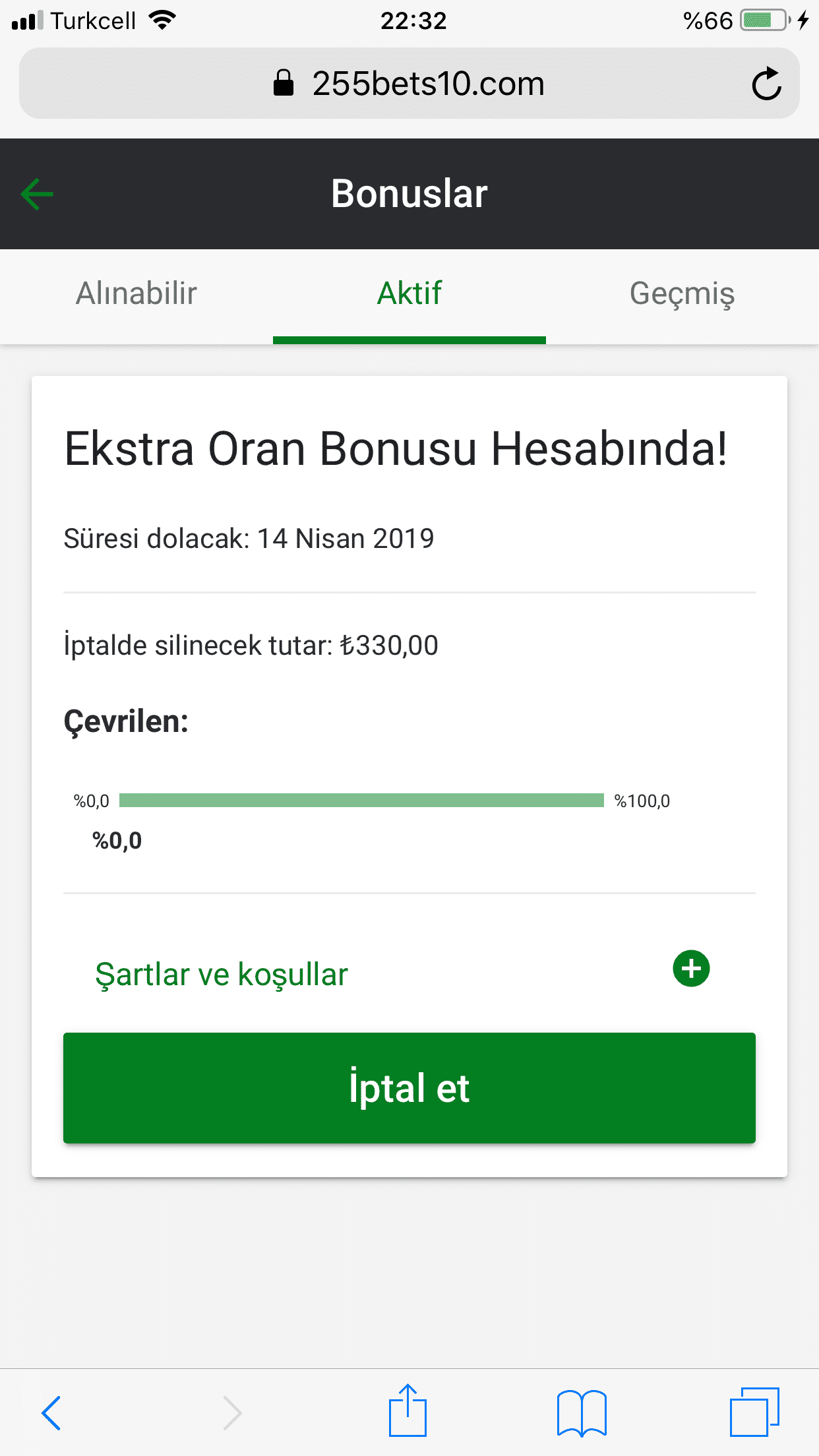This screenshot has width=819, height=1456.
Task: Select the Aktif tab
Action: coord(409,293)
